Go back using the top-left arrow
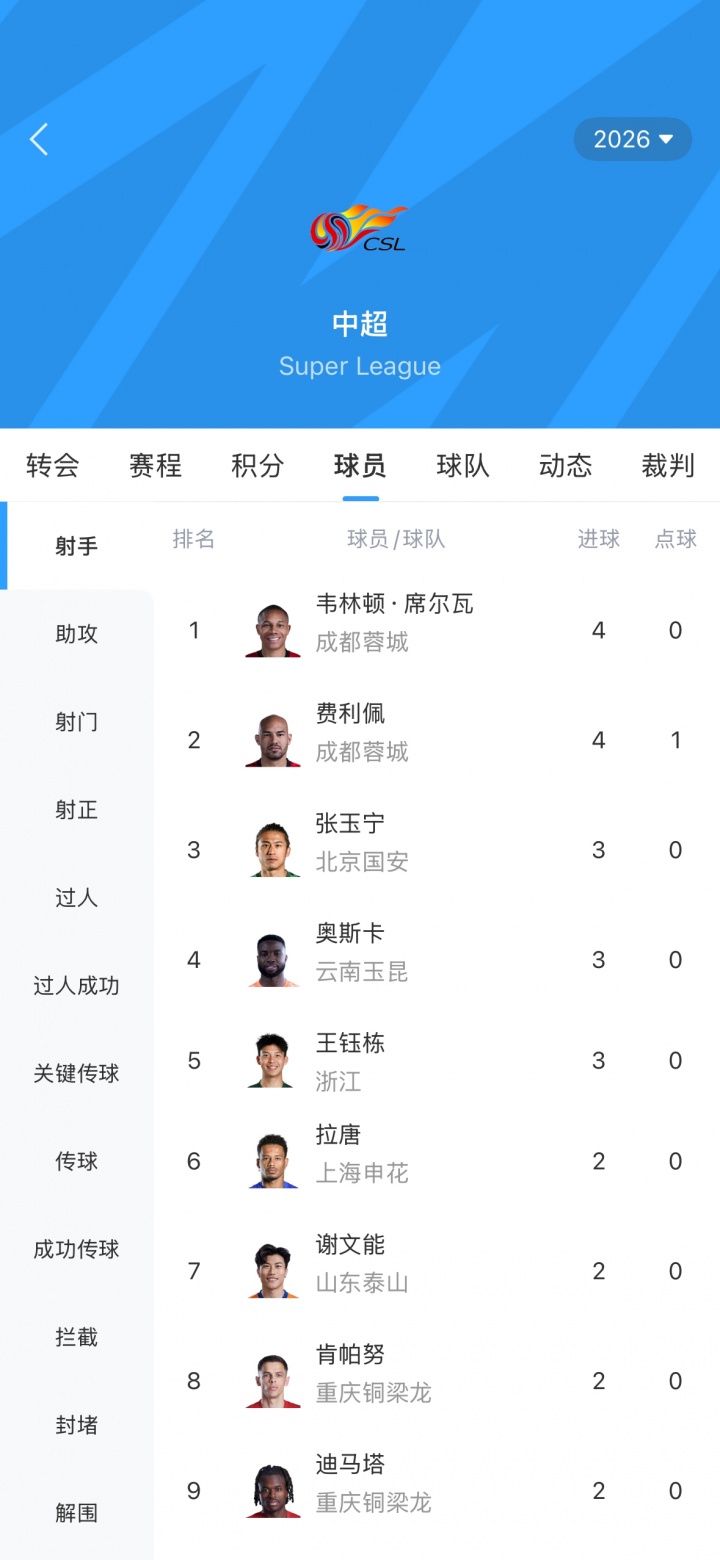 click(39, 140)
